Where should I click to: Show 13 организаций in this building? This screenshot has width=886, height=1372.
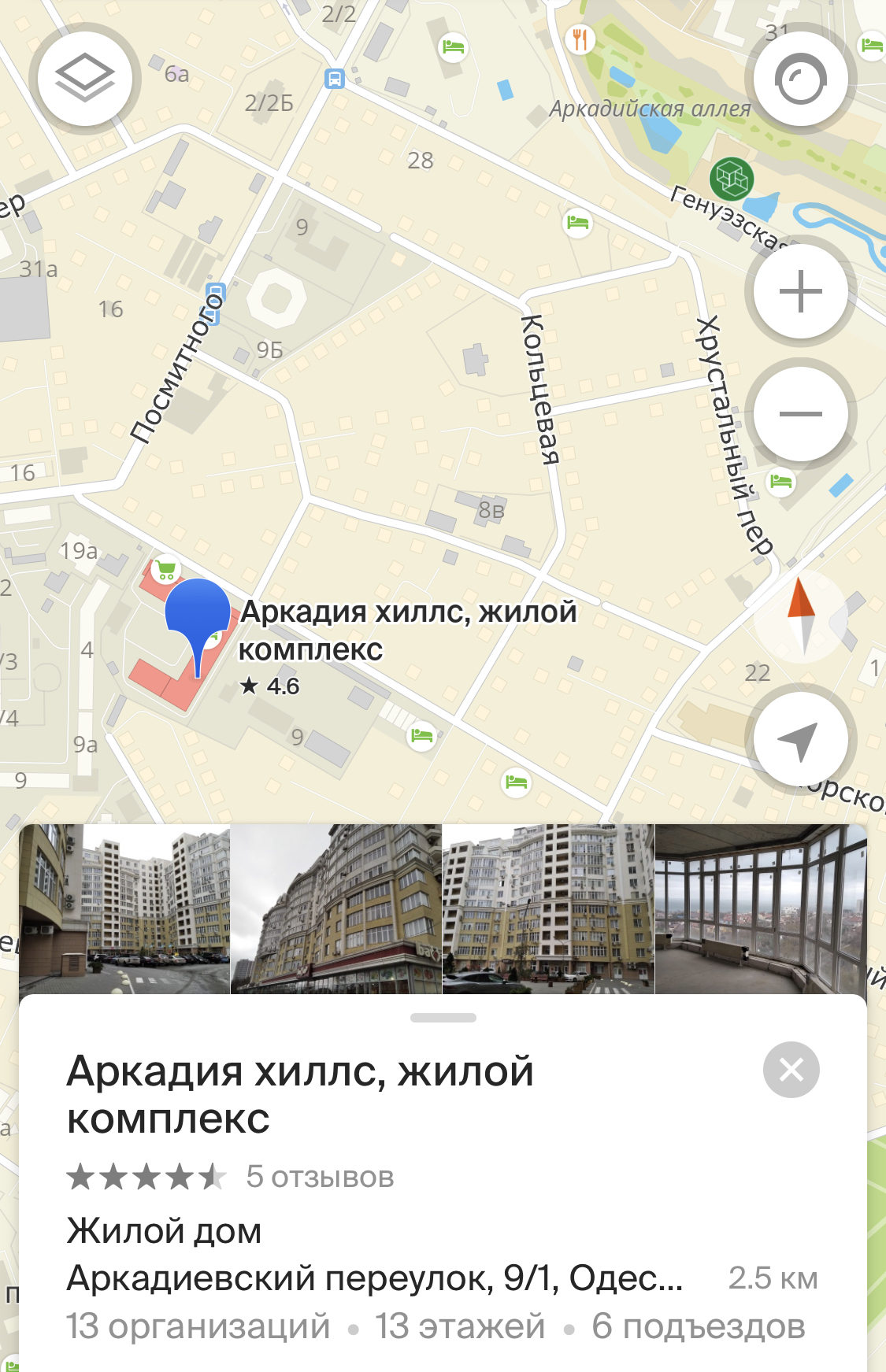pos(198,1326)
